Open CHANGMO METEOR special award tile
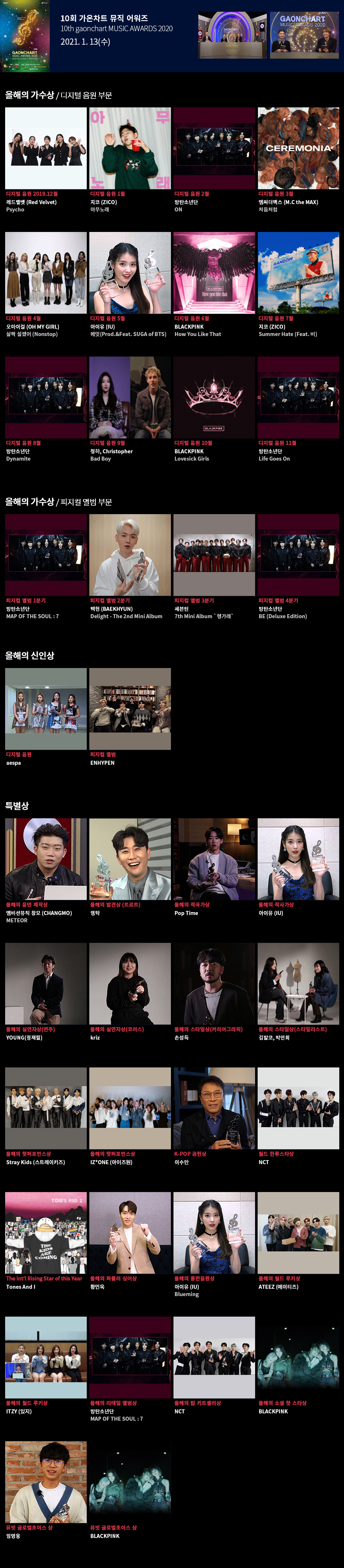Screen dimensions: 344x1568 (x=46, y=859)
